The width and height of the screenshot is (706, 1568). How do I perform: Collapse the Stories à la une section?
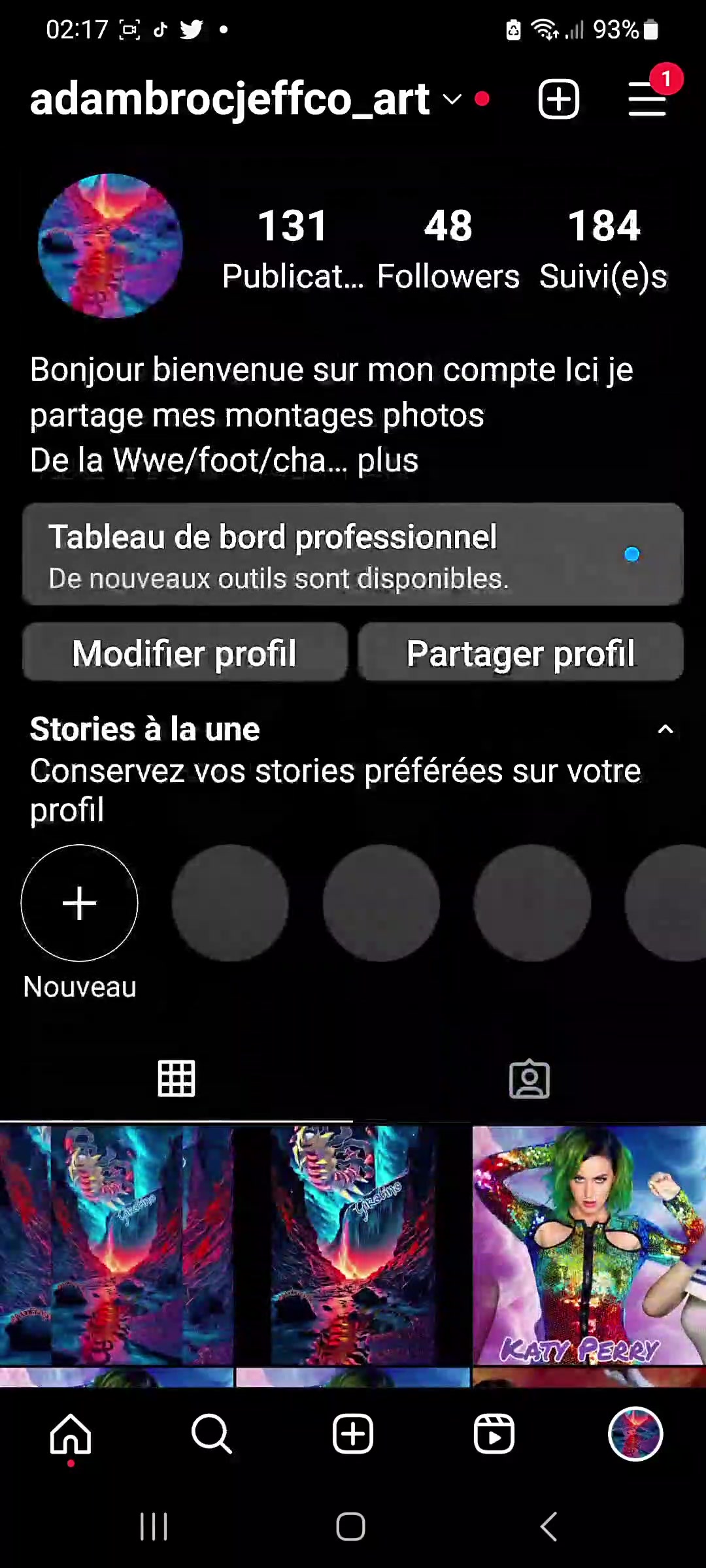pyautogui.click(x=665, y=729)
